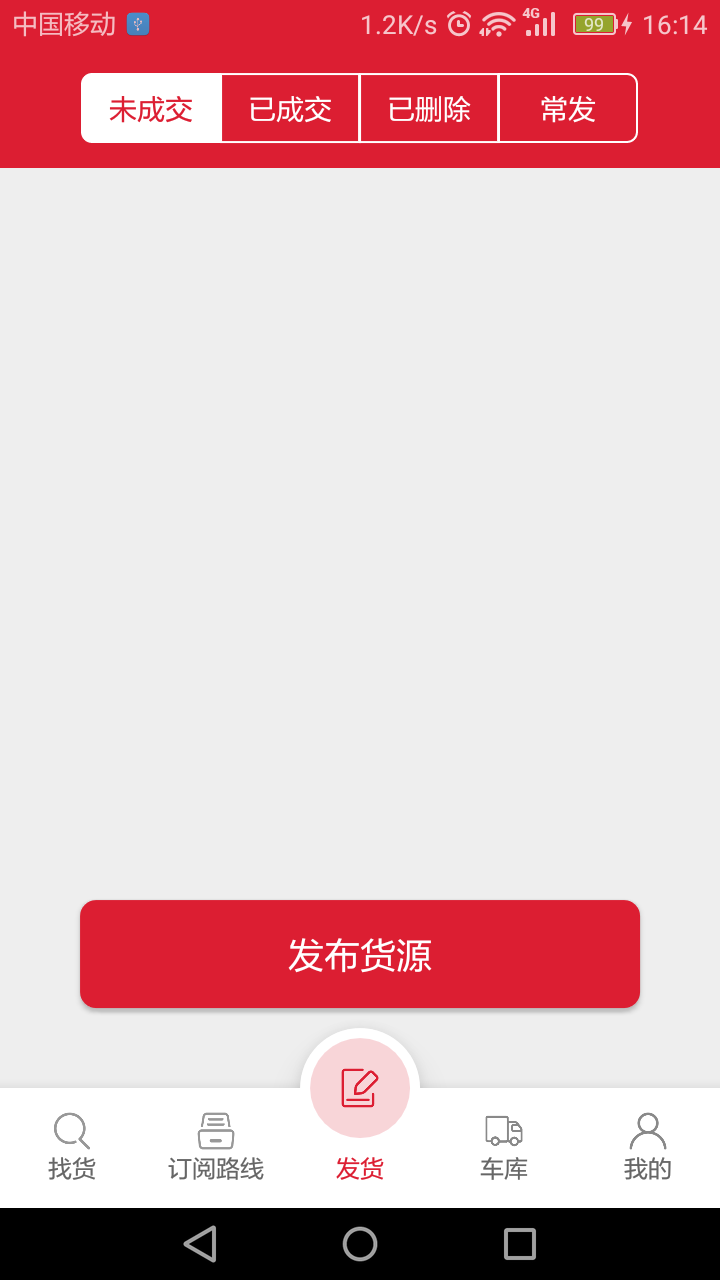Switch to the 已成交 tab
Screen dimensions: 720x1280
(x=289, y=108)
